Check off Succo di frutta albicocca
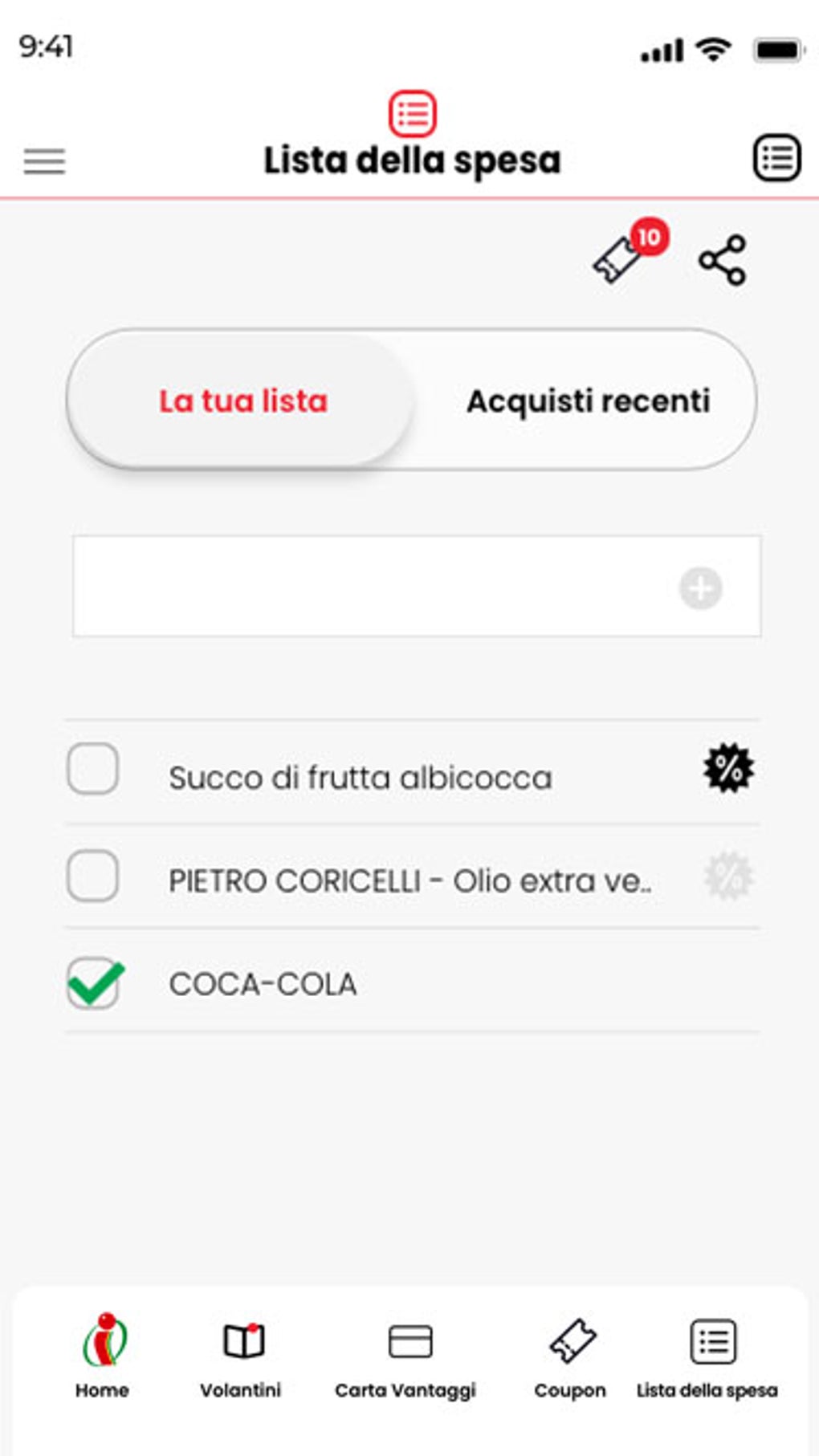Viewport: 819px width, 1456px height. [93, 769]
